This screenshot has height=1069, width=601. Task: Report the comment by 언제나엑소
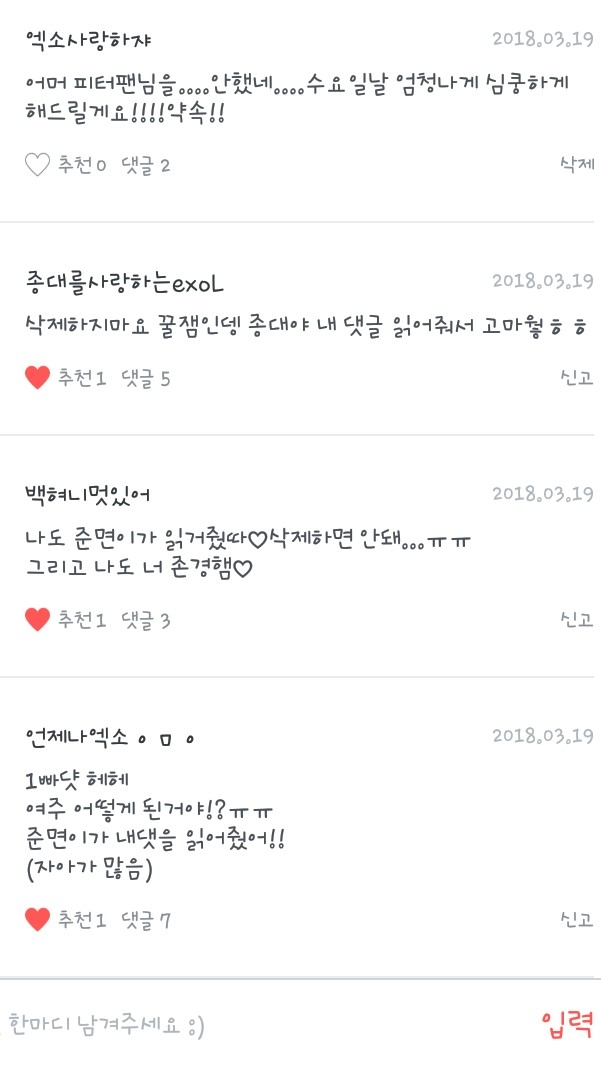577,918
